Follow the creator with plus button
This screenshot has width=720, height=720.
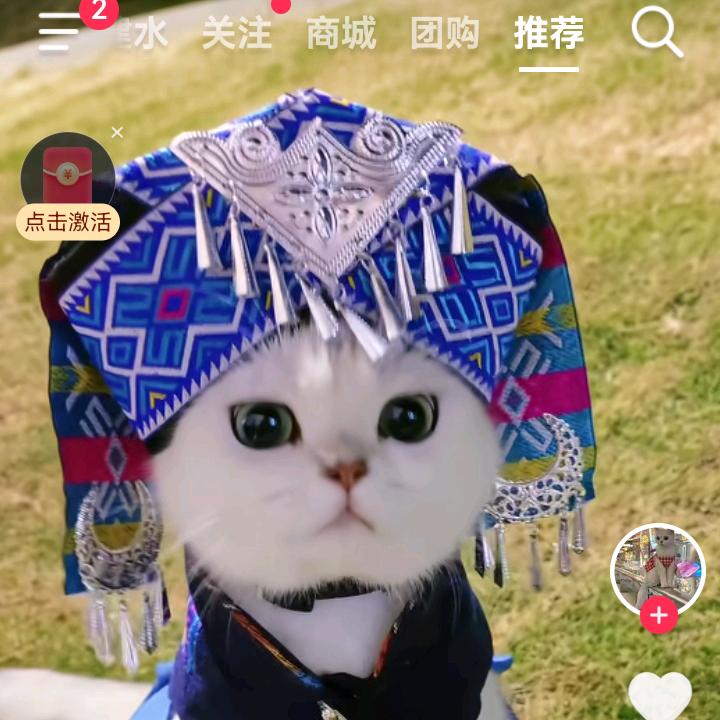tap(659, 615)
